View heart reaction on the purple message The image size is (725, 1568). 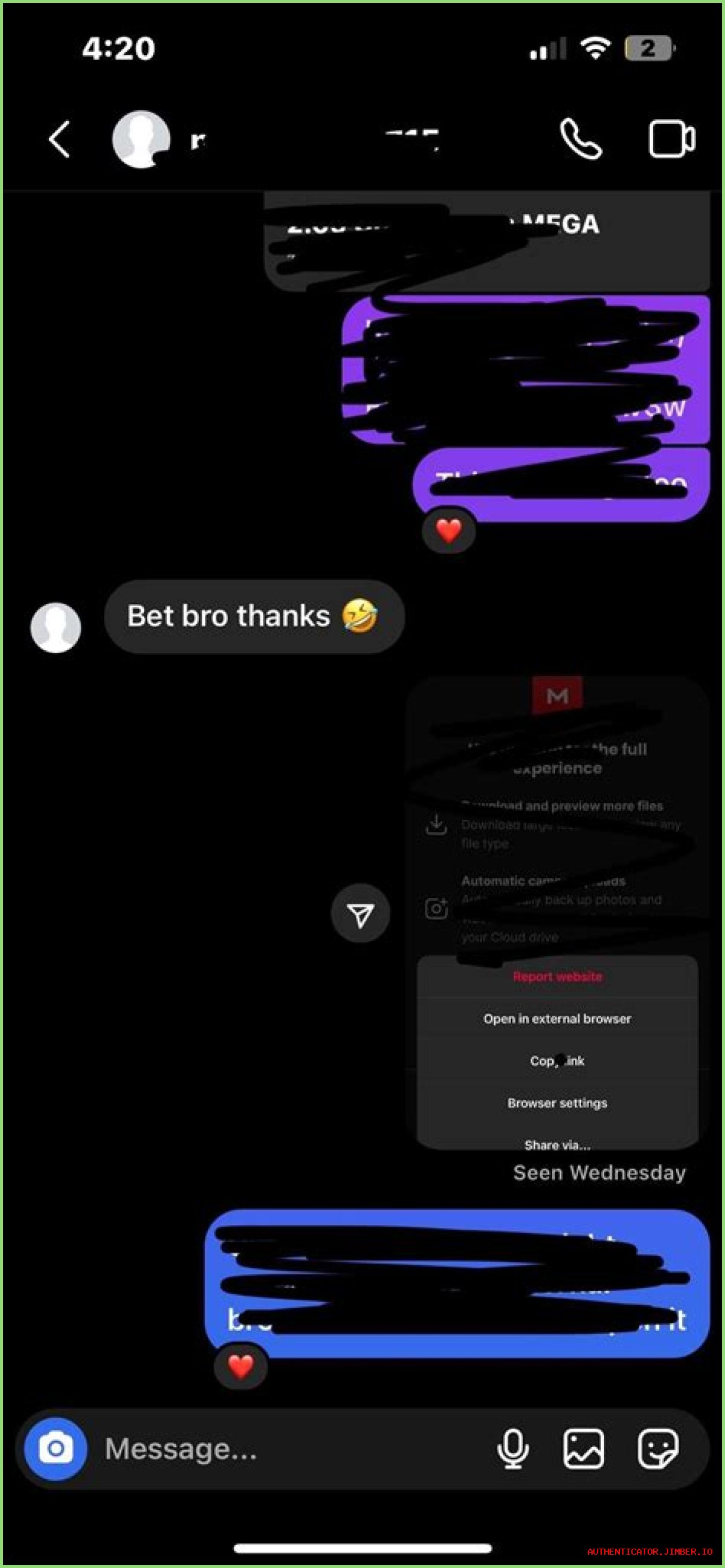coord(449,531)
